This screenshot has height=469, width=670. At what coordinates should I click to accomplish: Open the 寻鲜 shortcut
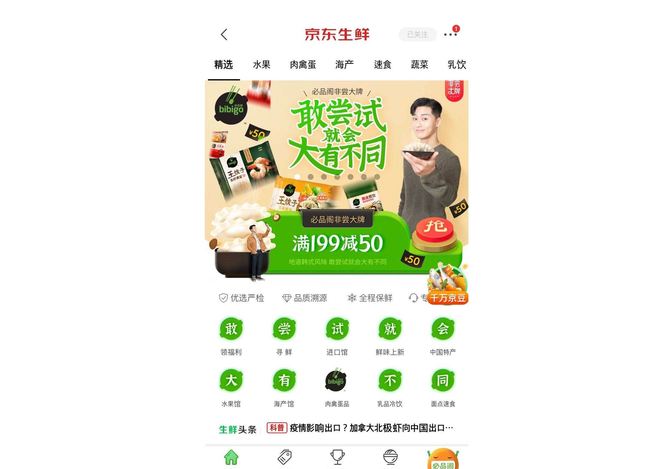pos(284,334)
